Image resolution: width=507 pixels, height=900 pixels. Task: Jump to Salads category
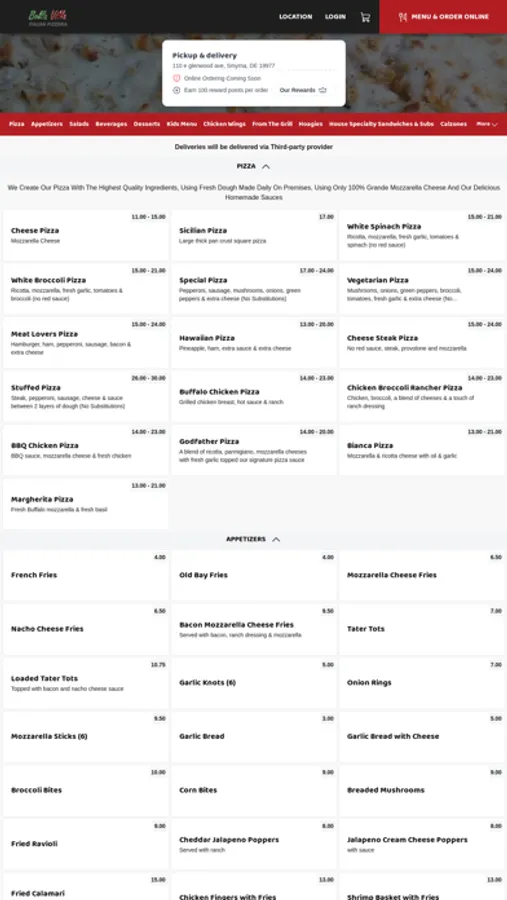tap(79, 124)
